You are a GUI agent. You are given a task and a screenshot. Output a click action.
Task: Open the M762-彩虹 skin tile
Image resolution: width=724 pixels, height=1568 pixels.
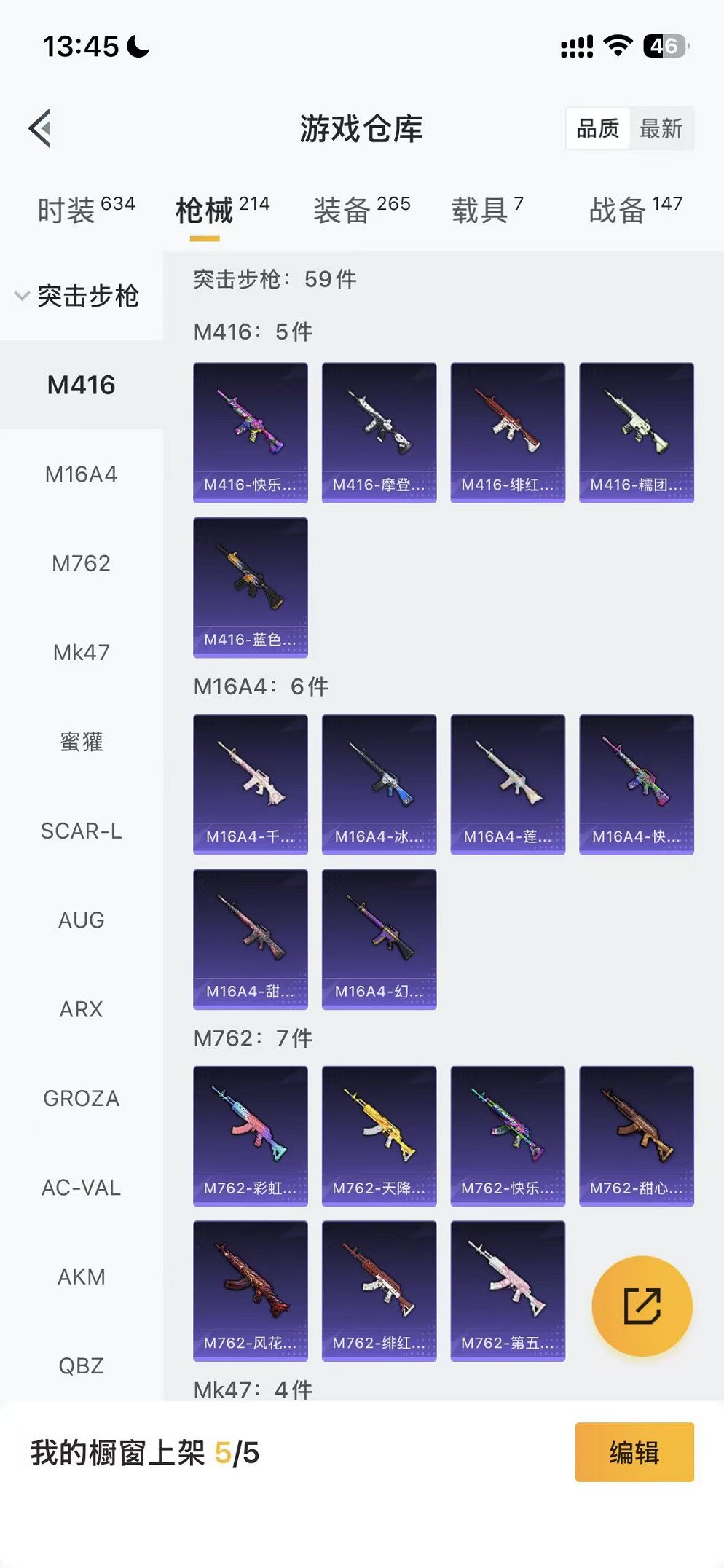click(x=250, y=1136)
